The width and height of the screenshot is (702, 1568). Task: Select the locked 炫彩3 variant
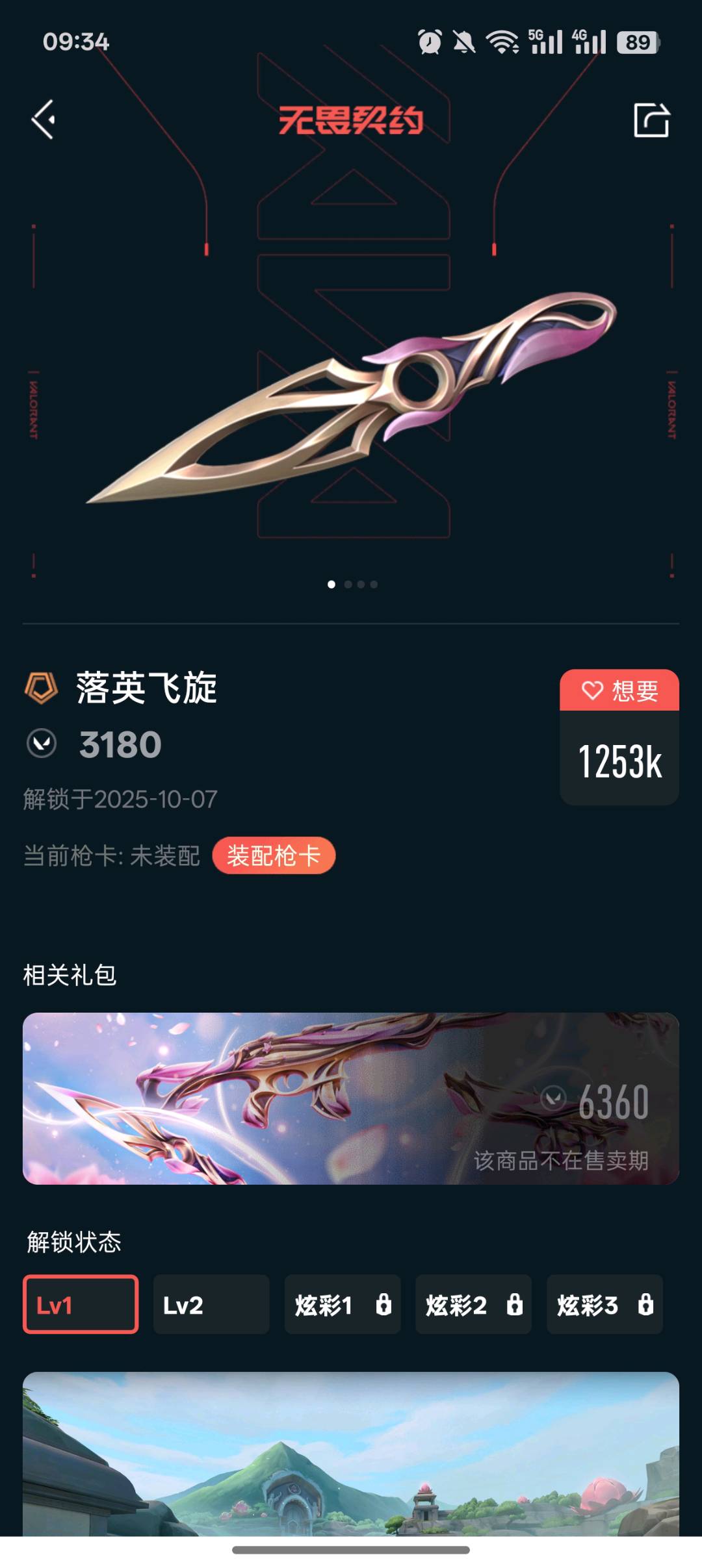(604, 1304)
